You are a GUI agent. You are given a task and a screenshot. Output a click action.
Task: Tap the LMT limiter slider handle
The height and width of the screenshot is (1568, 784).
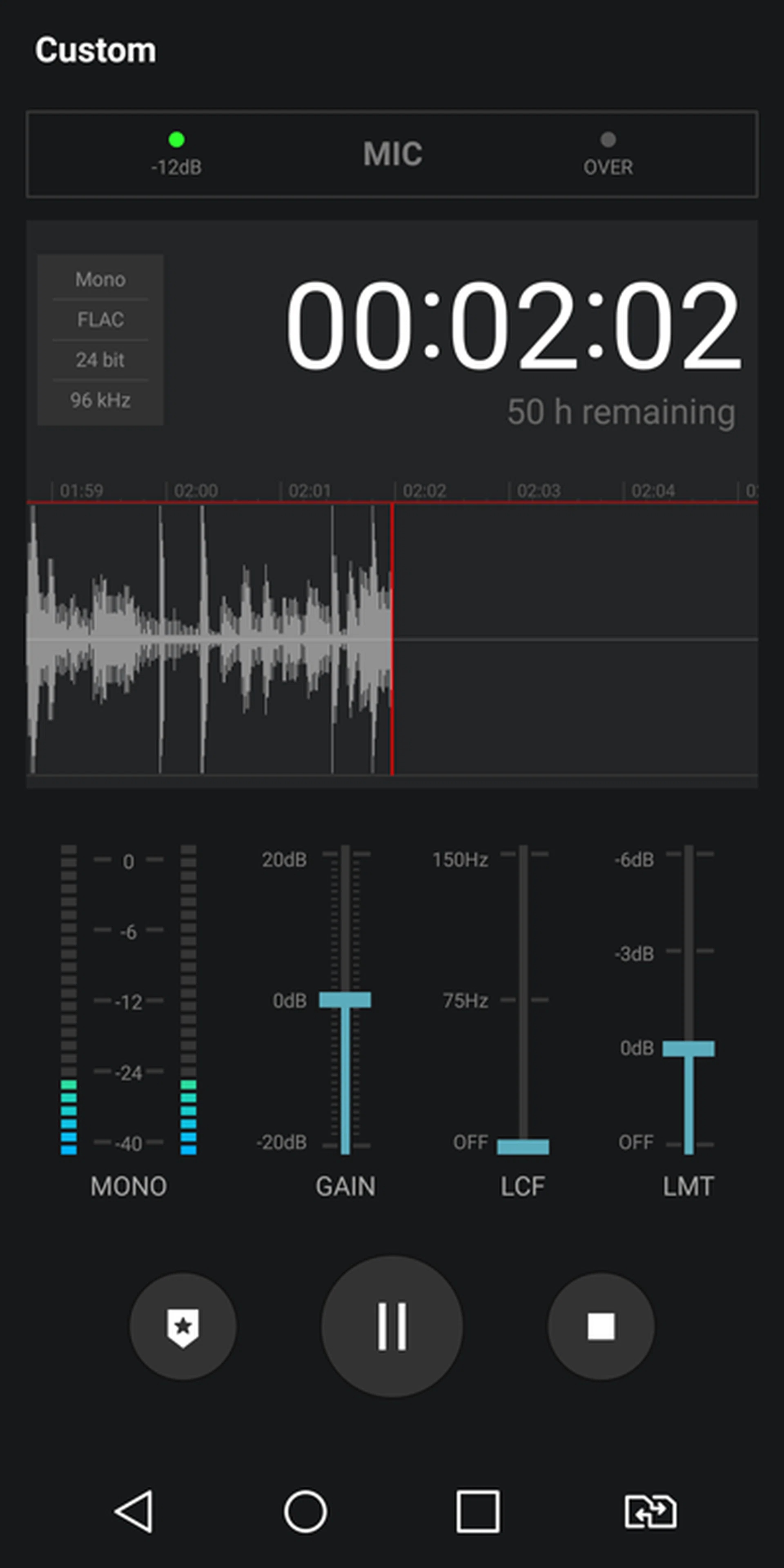coord(688,1048)
